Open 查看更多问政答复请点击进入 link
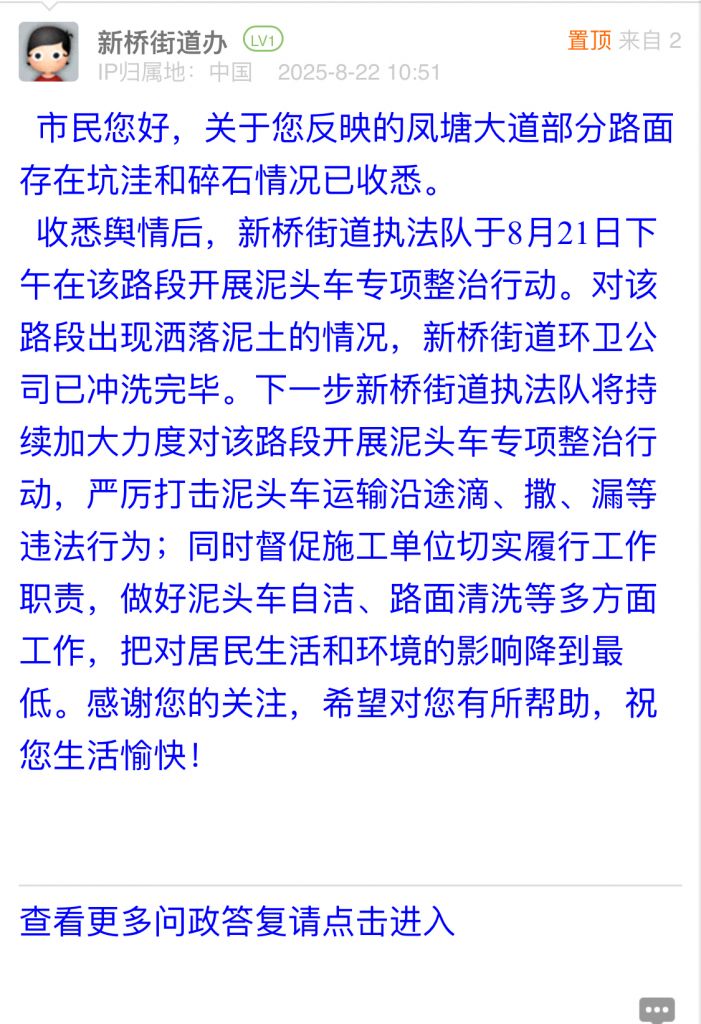This screenshot has height=1024, width=701. tap(237, 921)
